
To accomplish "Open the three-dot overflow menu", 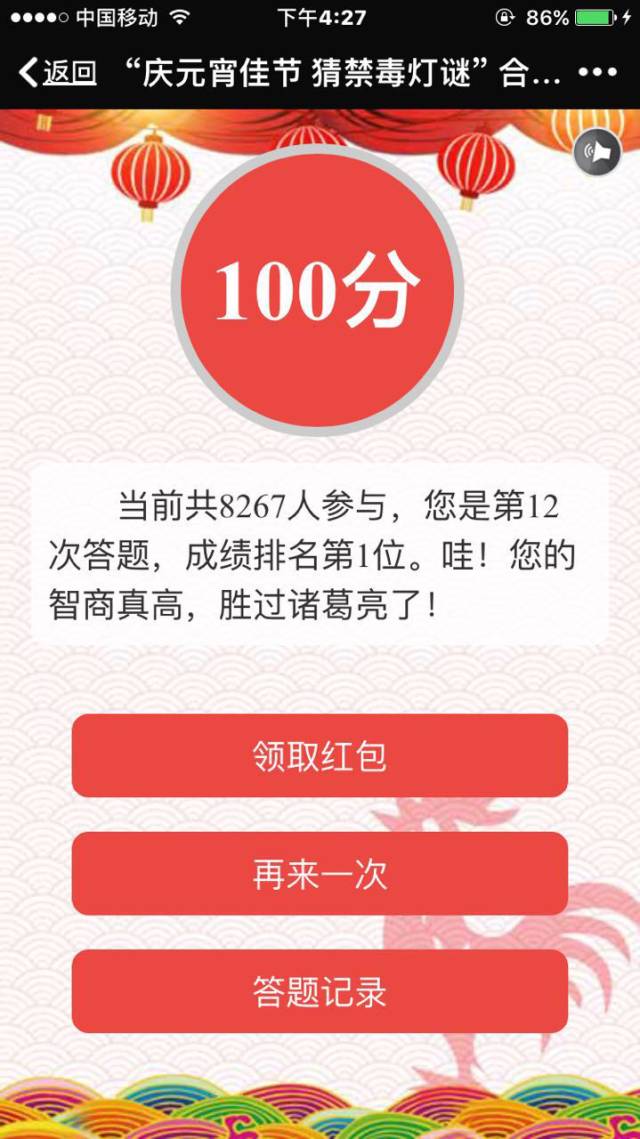I will [598, 73].
